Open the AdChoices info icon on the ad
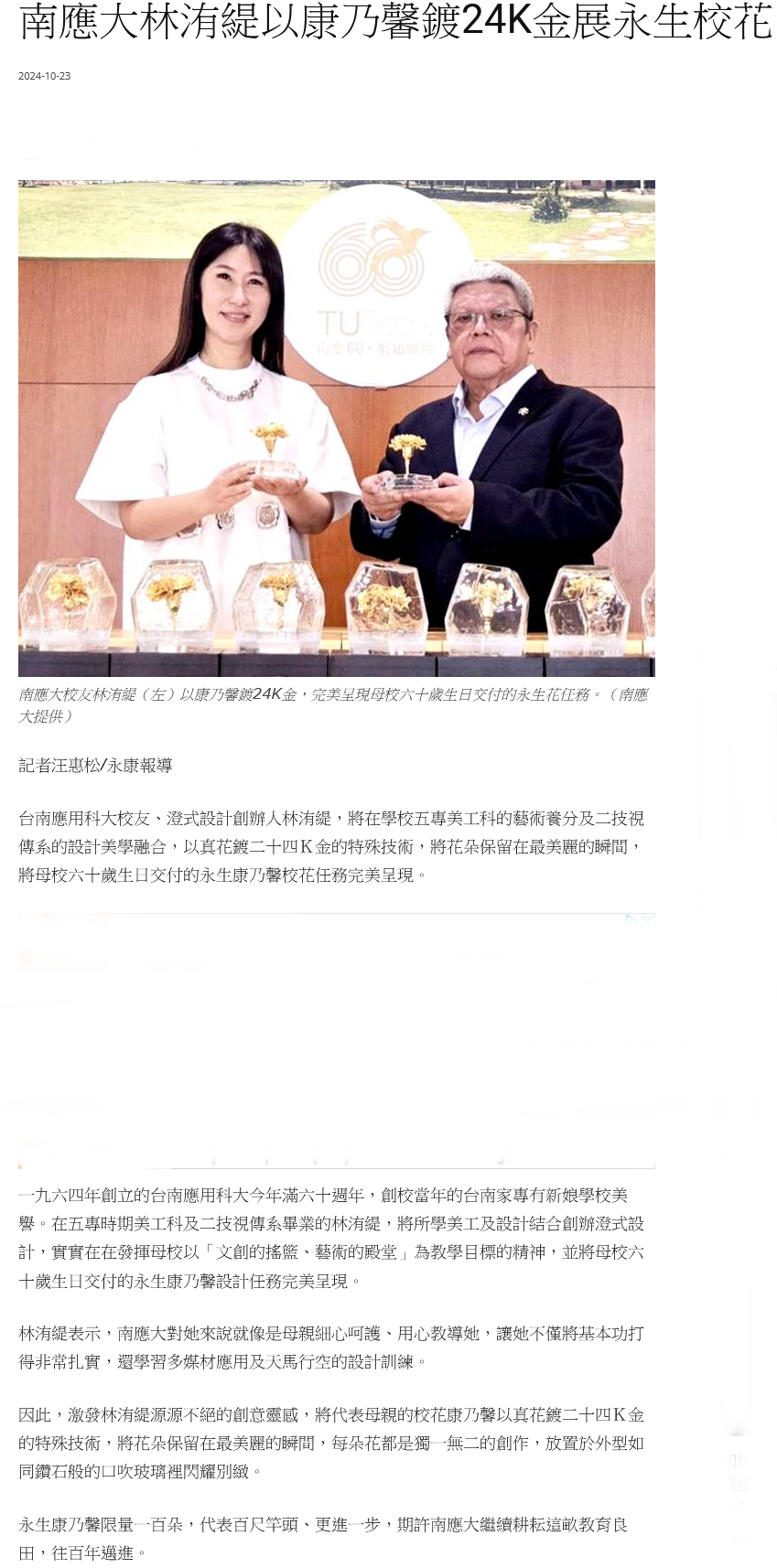777x1568 pixels. coord(631,920)
